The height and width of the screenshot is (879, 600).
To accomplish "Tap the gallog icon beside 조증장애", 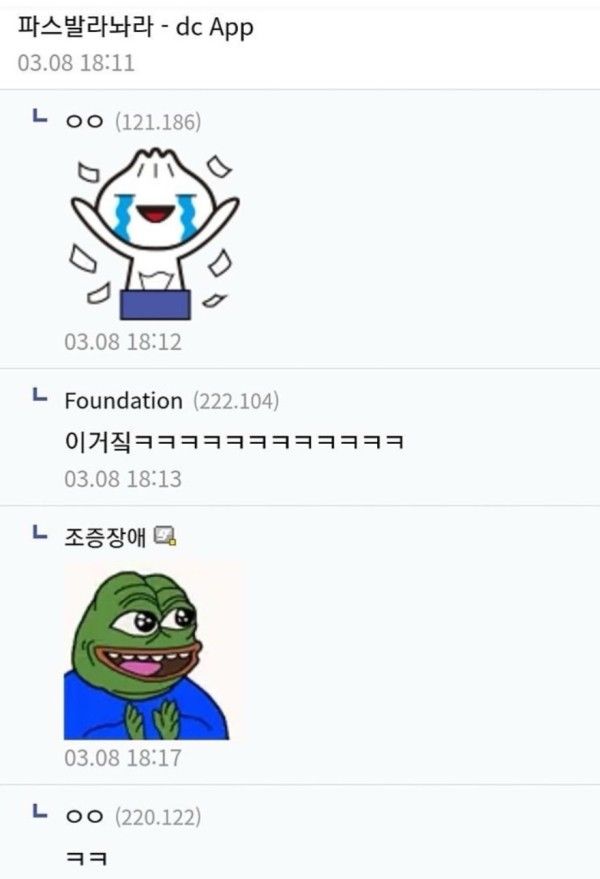I will click(167, 538).
